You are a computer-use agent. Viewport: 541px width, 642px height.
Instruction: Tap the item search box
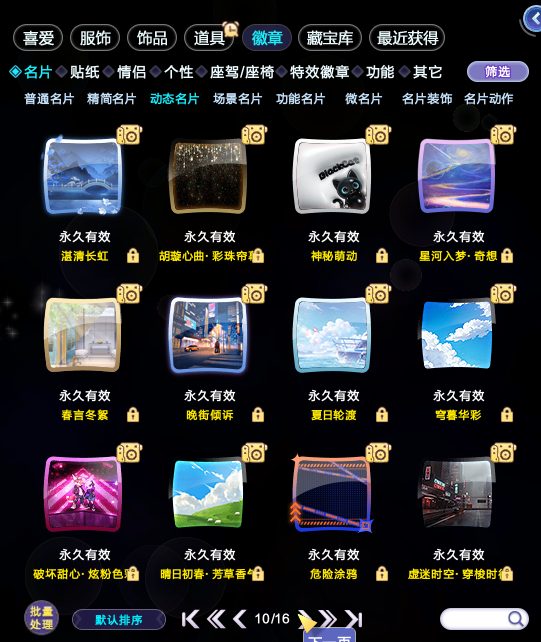pos(484,619)
